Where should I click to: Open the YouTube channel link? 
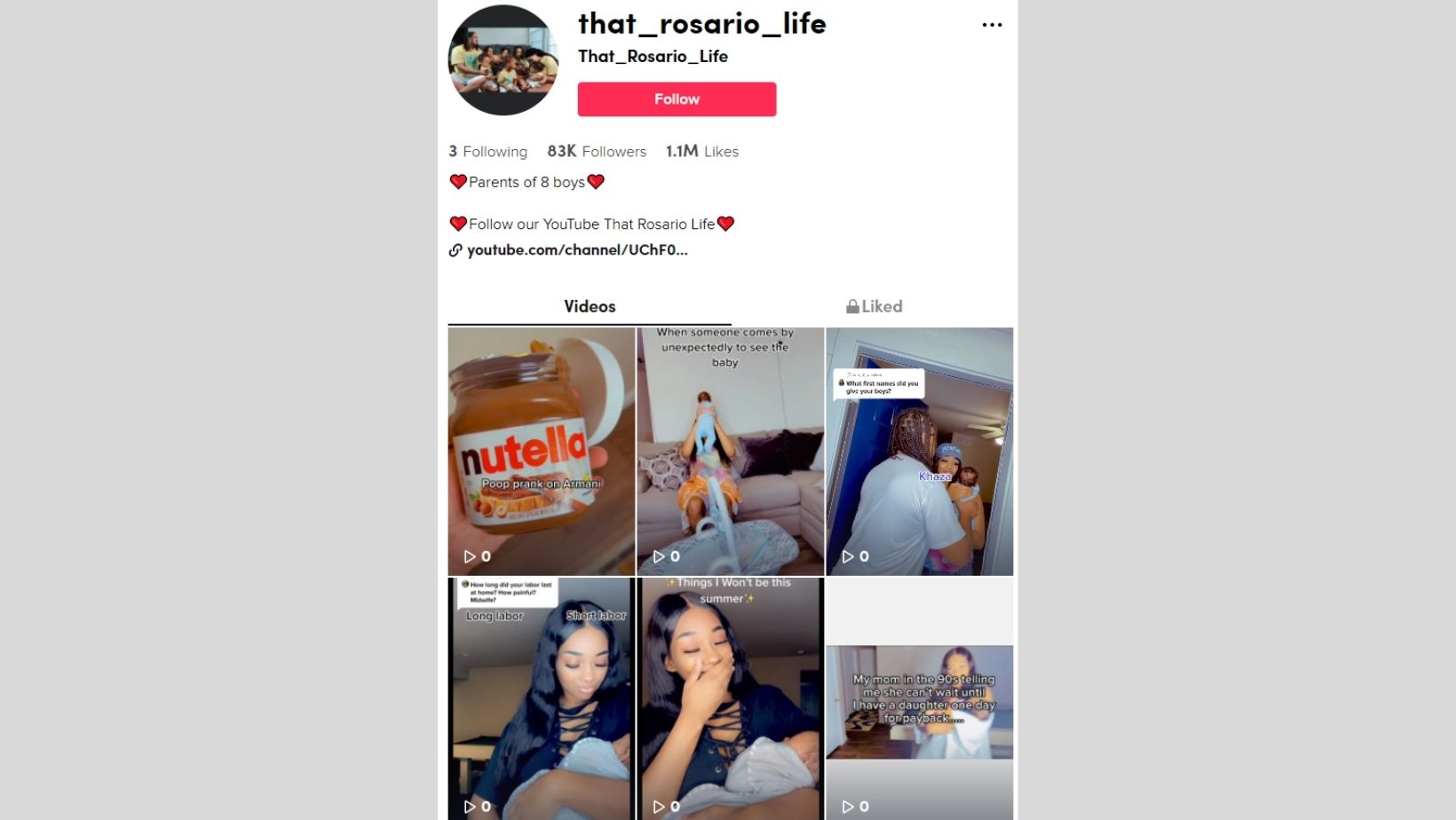pyautogui.click(x=577, y=250)
